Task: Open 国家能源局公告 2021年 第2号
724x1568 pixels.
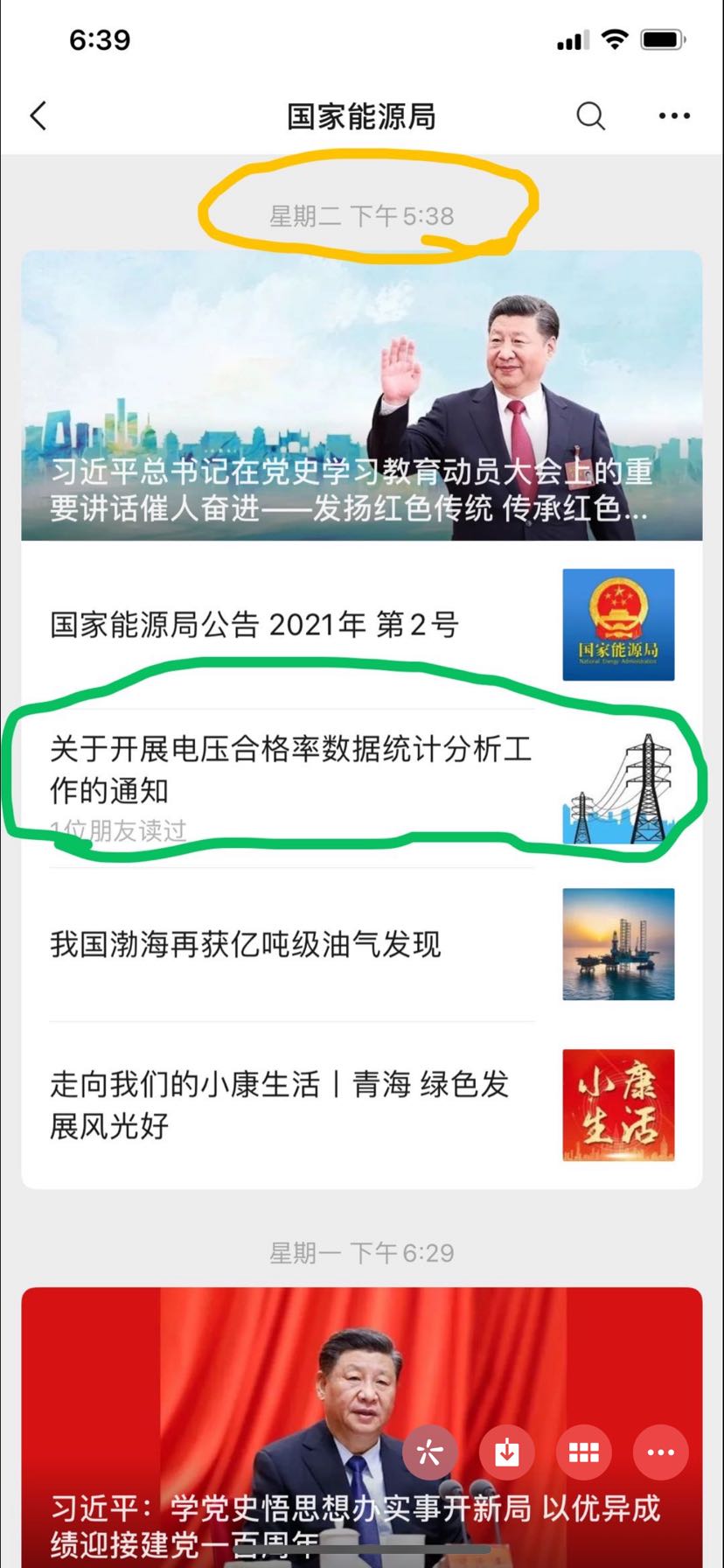Action: pyautogui.click(x=289, y=625)
